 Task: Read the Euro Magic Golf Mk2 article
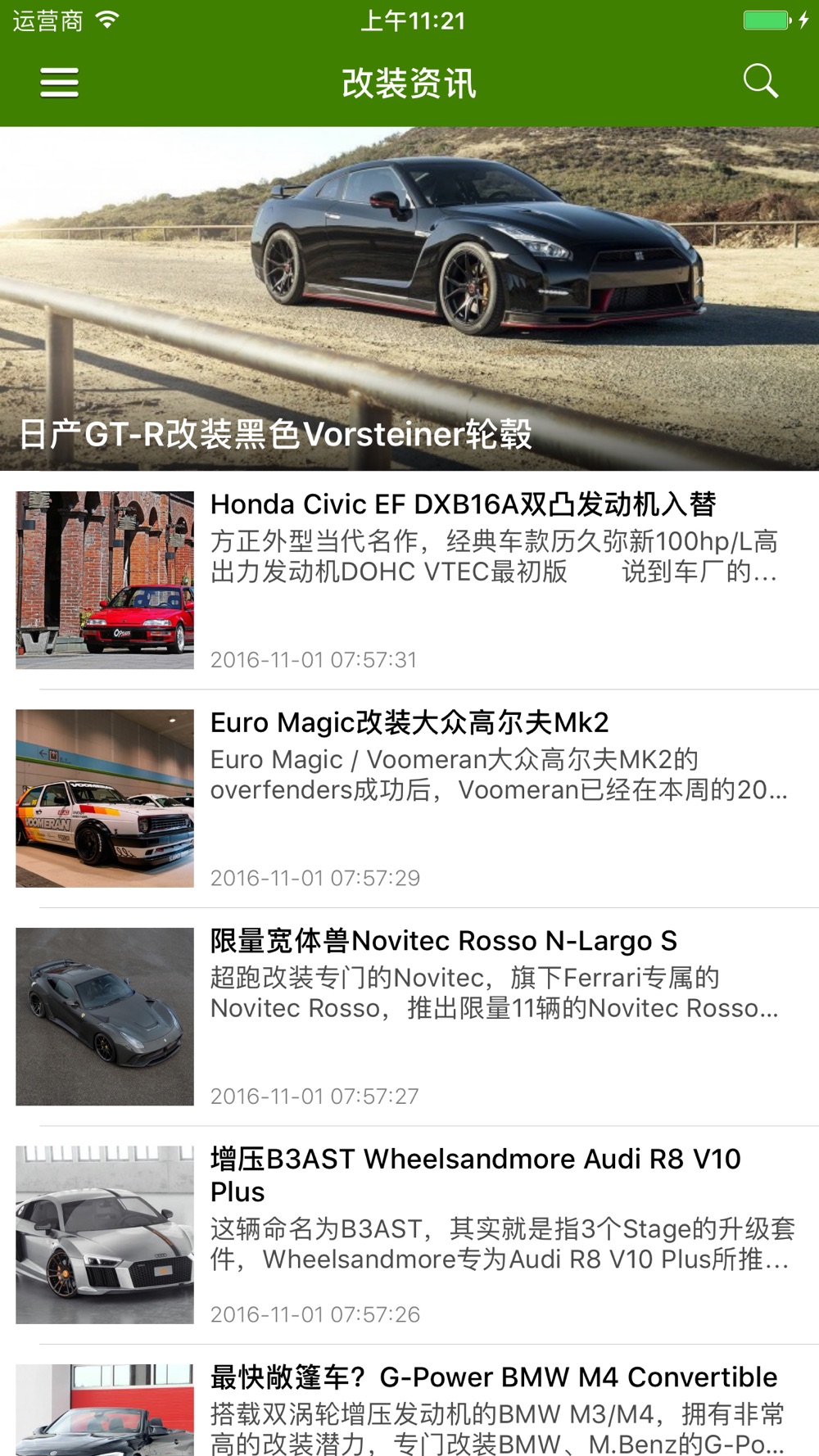[409, 723]
